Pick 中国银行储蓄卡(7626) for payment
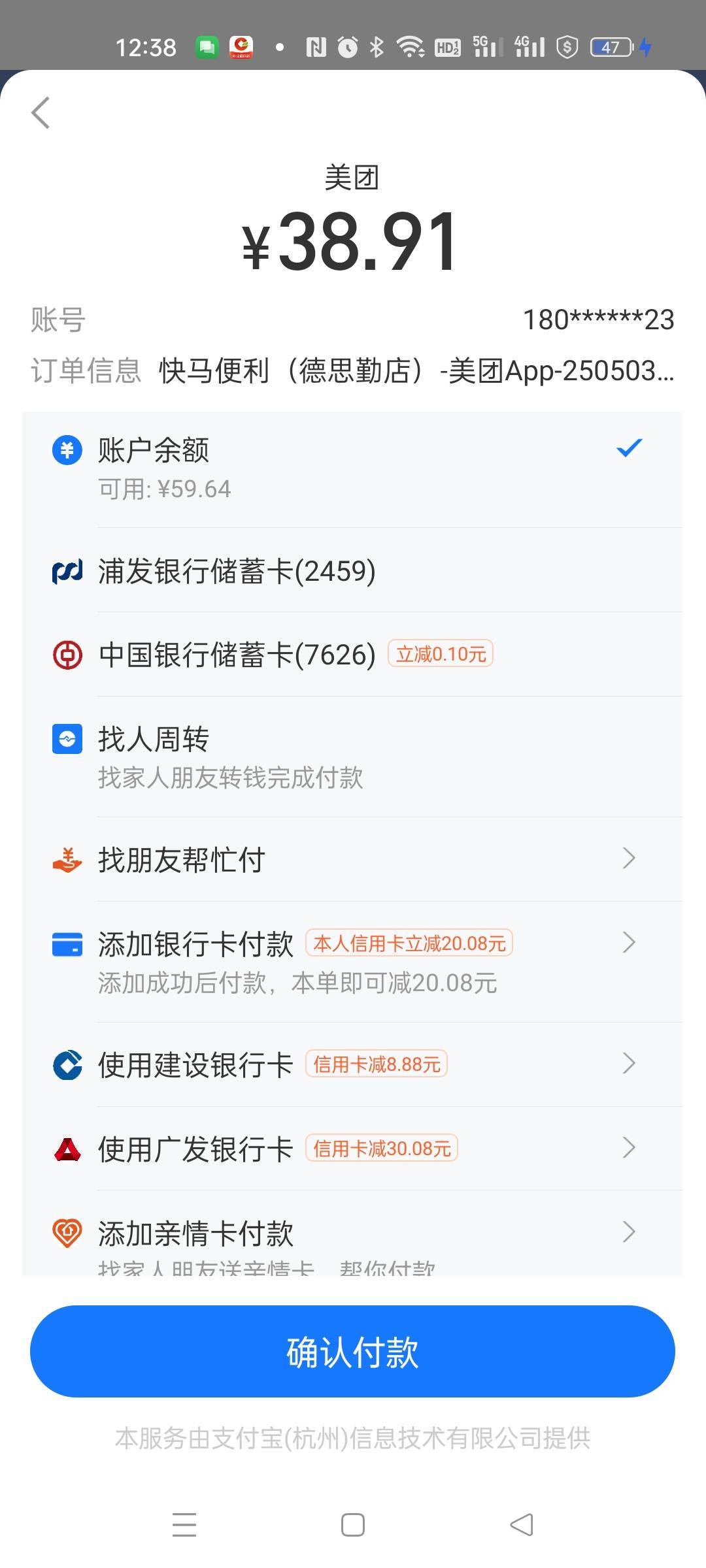 pyautogui.click(x=352, y=655)
